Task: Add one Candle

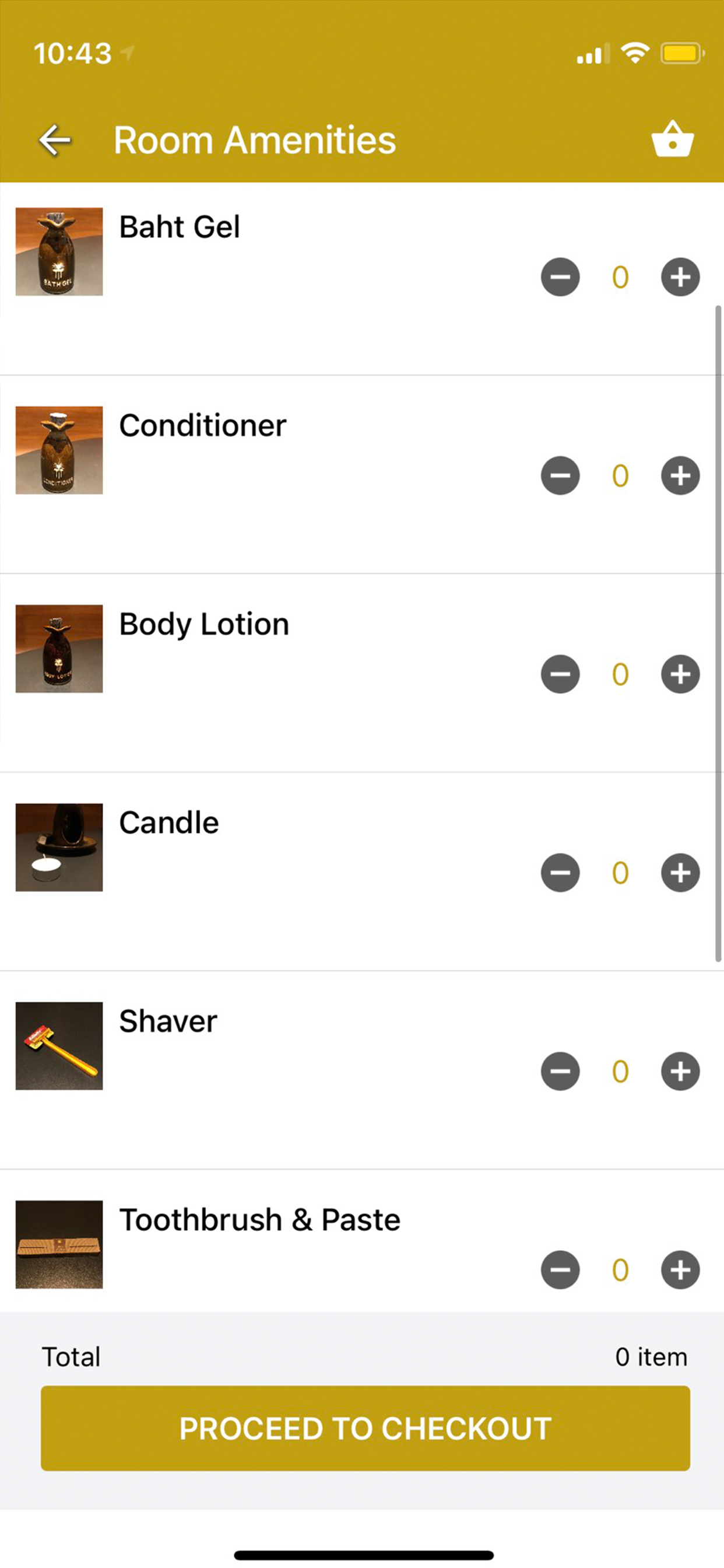Action: tap(680, 872)
